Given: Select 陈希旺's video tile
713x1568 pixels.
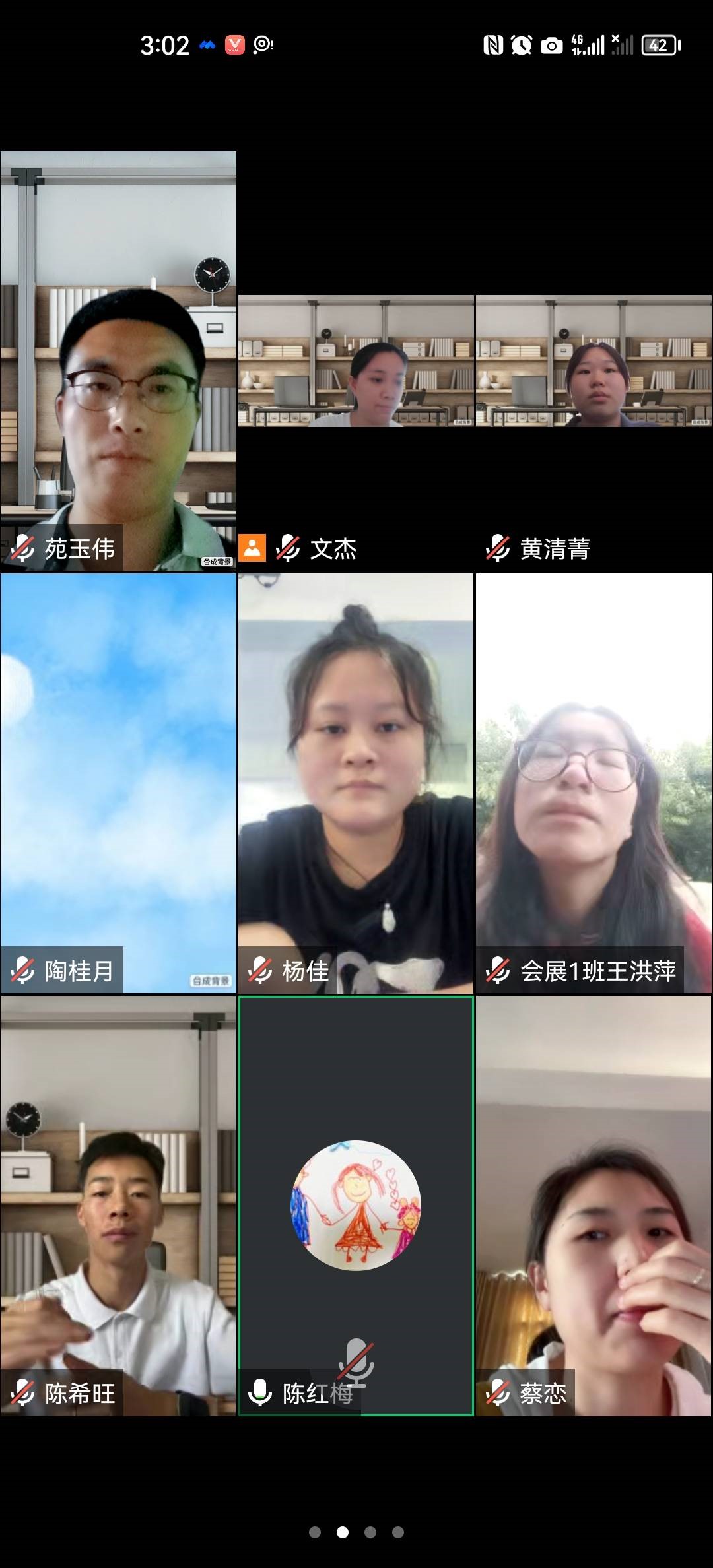Looking at the screenshot, I should coord(118,1205).
